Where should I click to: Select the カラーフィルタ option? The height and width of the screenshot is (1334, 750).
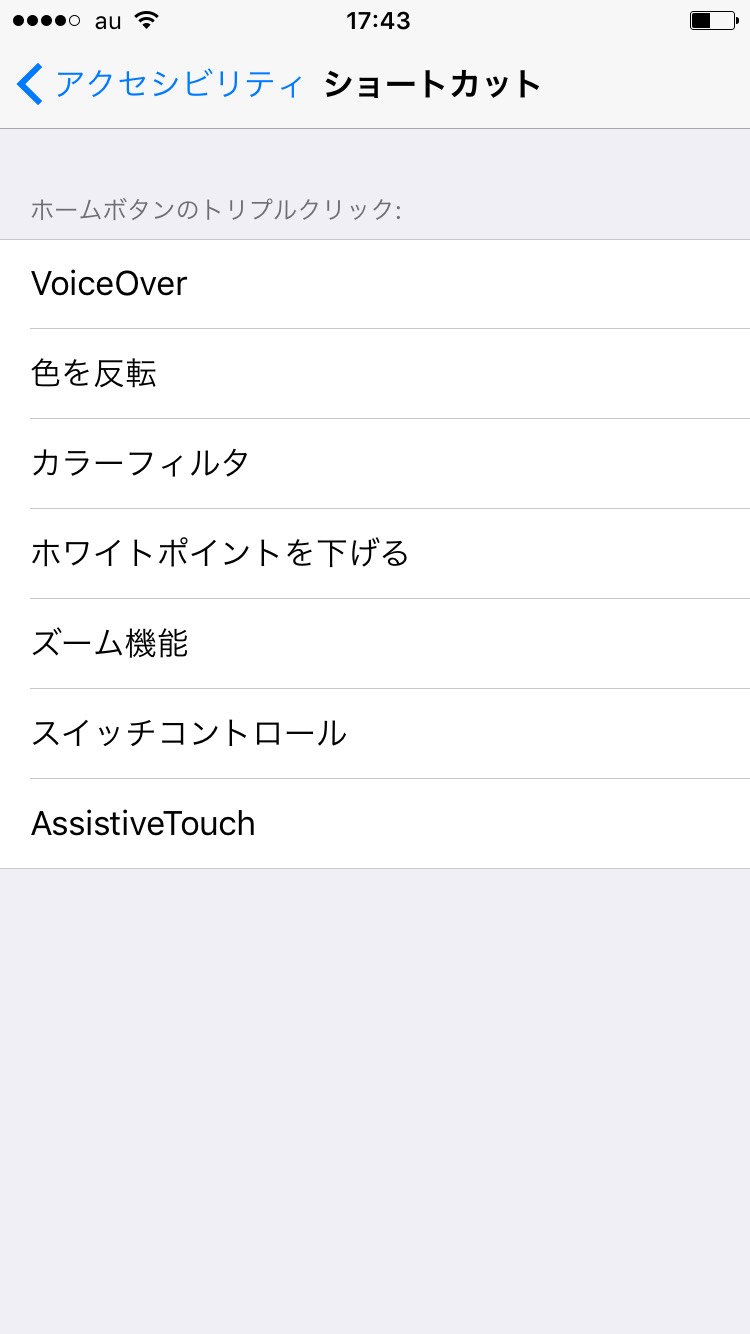pyautogui.click(x=375, y=463)
